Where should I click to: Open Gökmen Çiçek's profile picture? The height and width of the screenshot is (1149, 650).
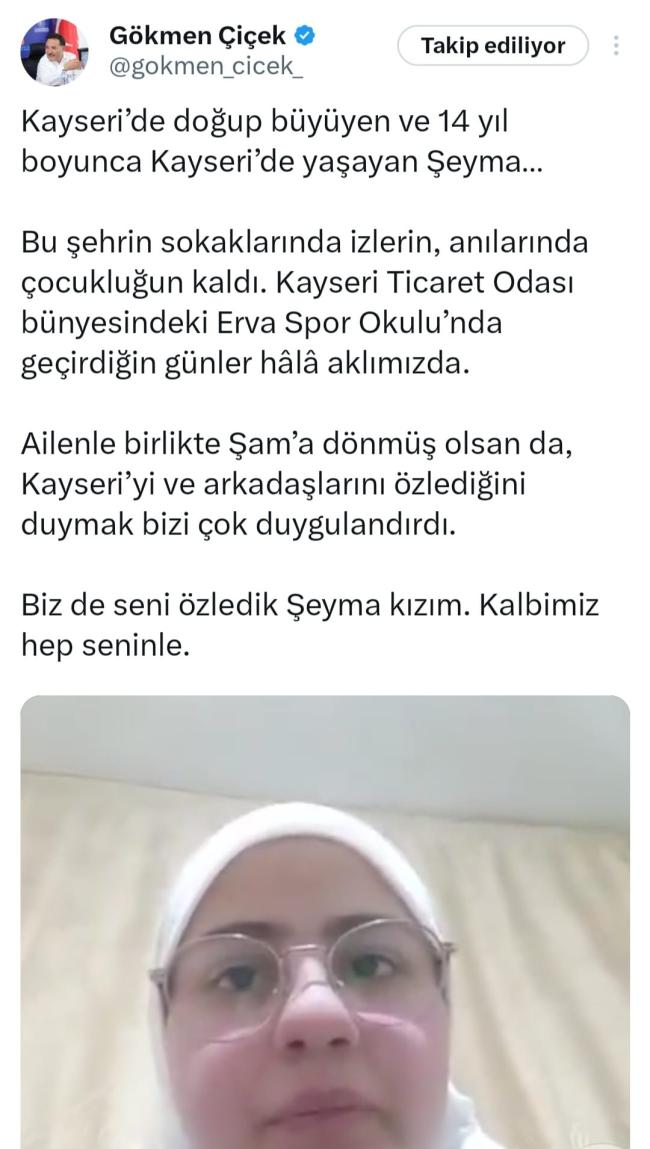(x=54, y=52)
